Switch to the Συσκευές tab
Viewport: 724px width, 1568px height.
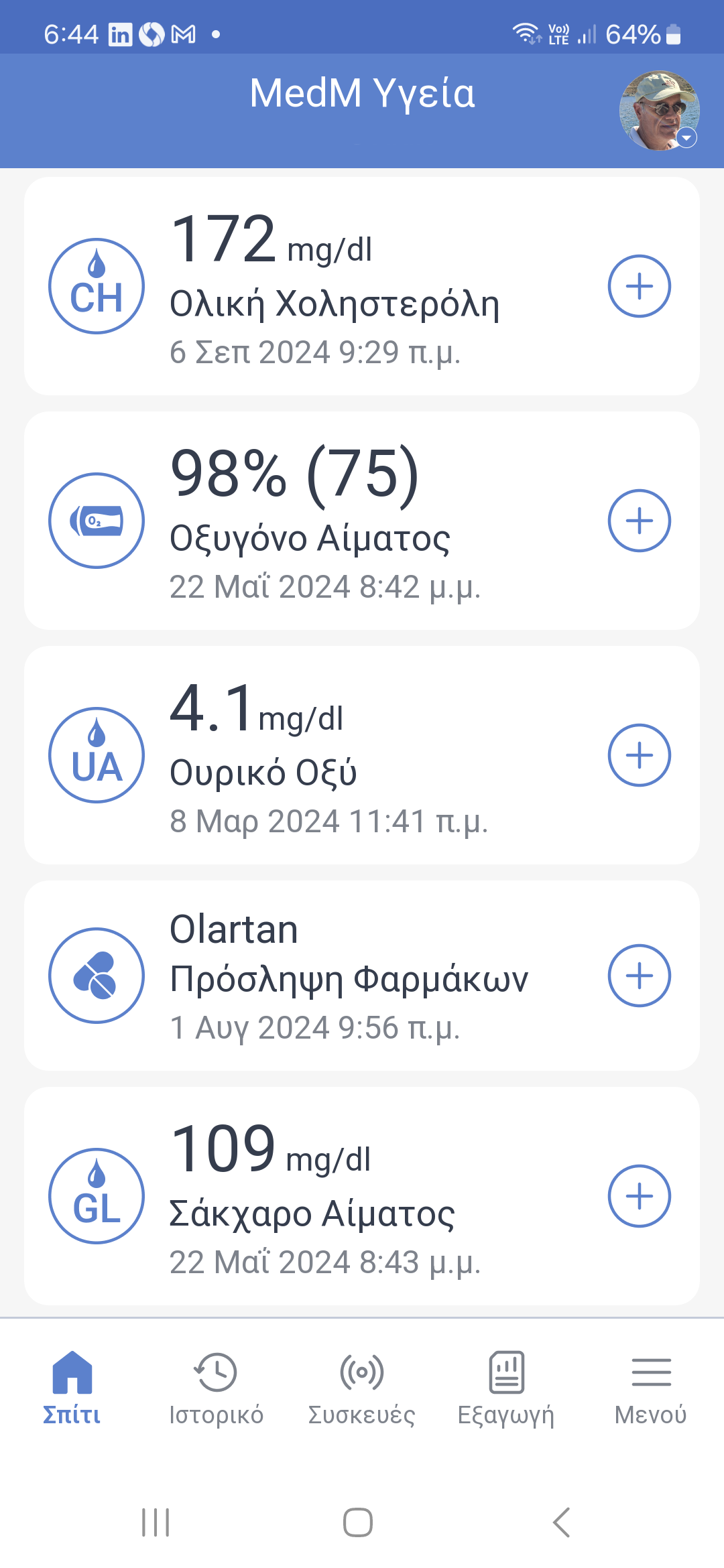click(x=361, y=1387)
